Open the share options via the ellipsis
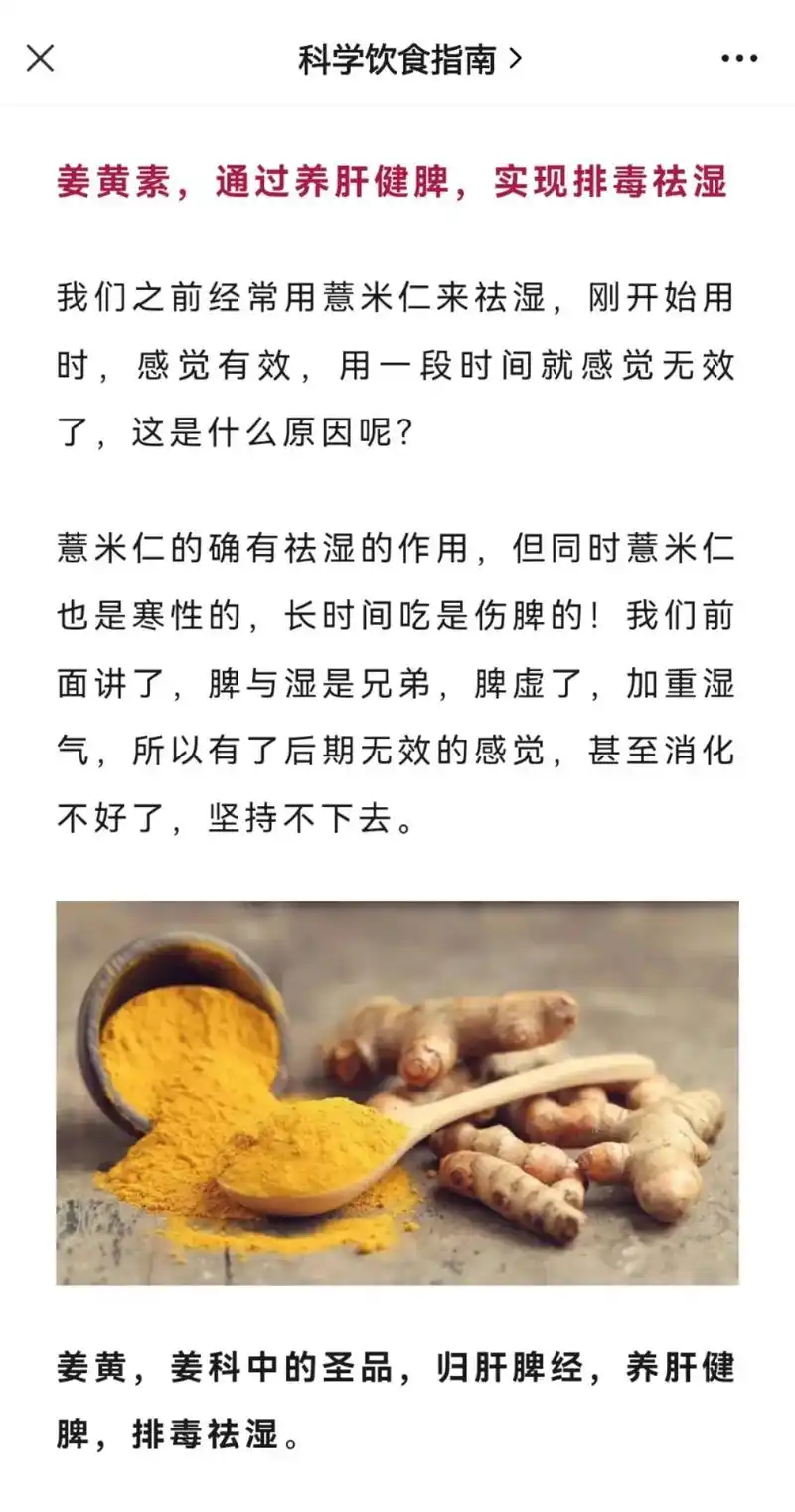 (x=737, y=60)
